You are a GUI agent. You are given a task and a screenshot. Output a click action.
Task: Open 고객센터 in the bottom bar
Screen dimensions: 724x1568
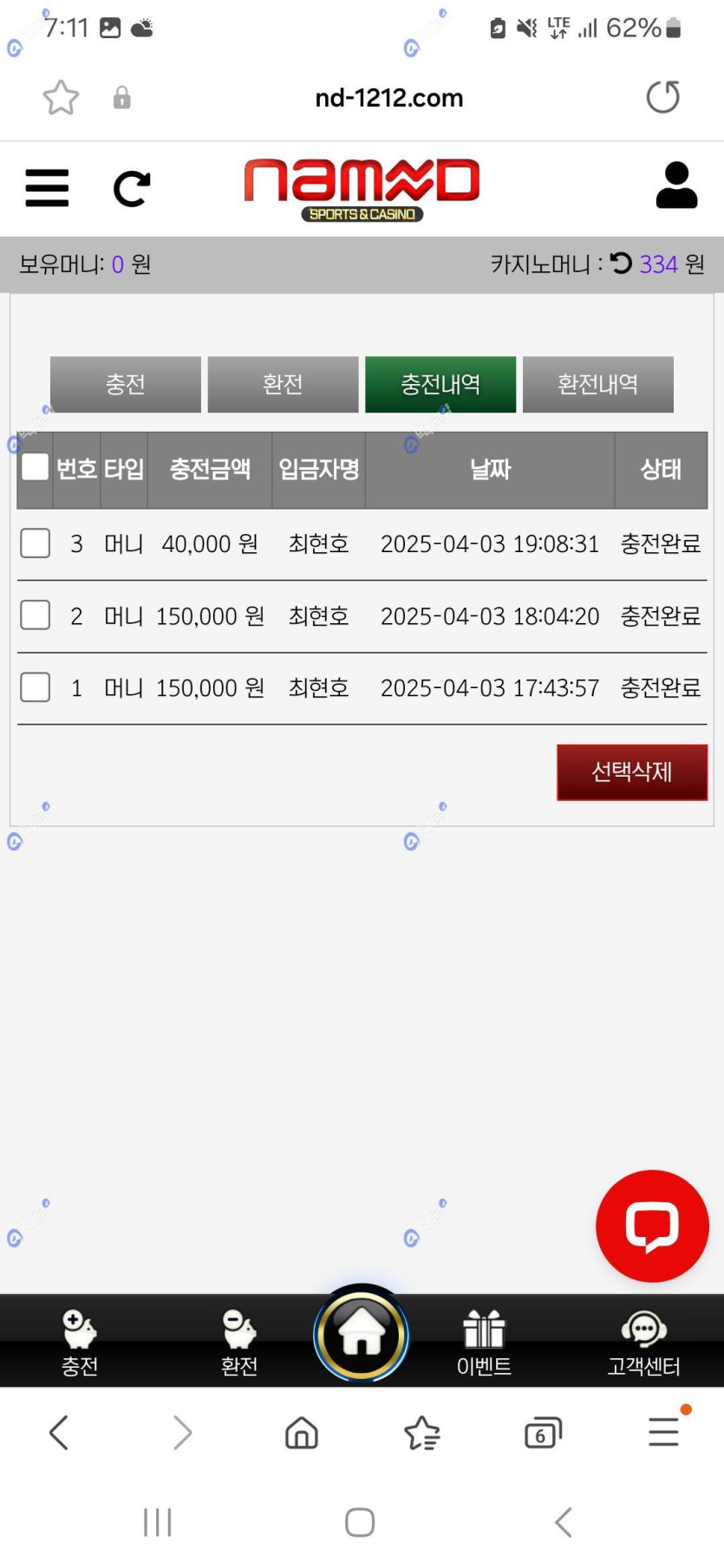click(643, 1342)
